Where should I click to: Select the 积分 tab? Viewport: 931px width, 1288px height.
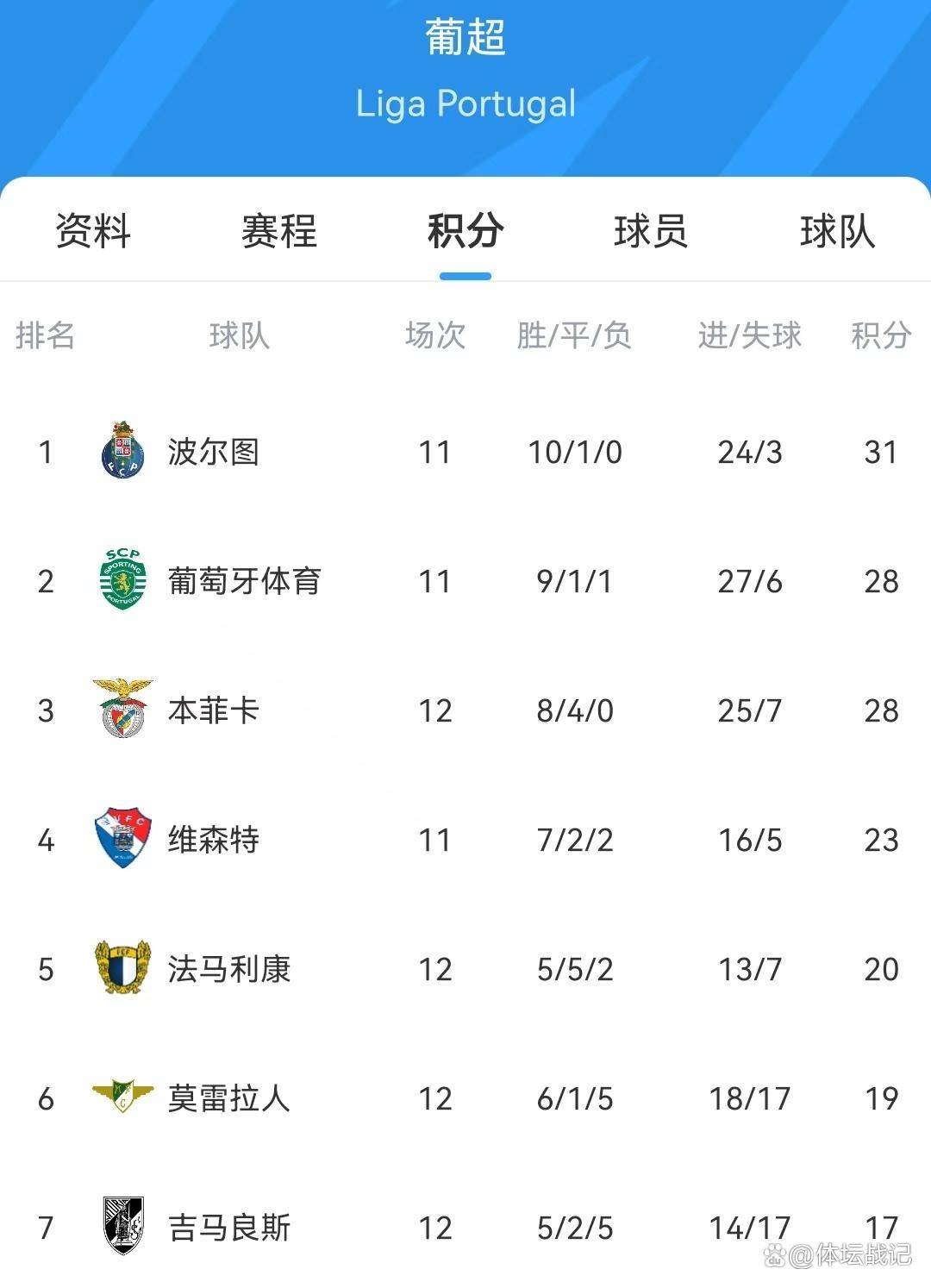pyautogui.click(x=465, y=231)
